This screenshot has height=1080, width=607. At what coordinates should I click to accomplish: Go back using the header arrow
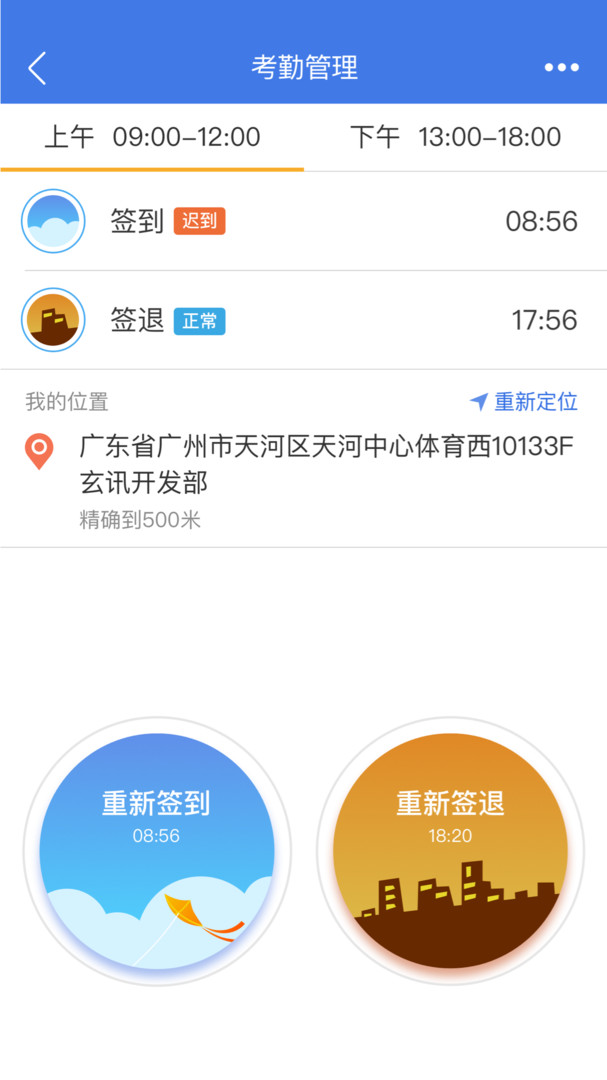(37, 68)
